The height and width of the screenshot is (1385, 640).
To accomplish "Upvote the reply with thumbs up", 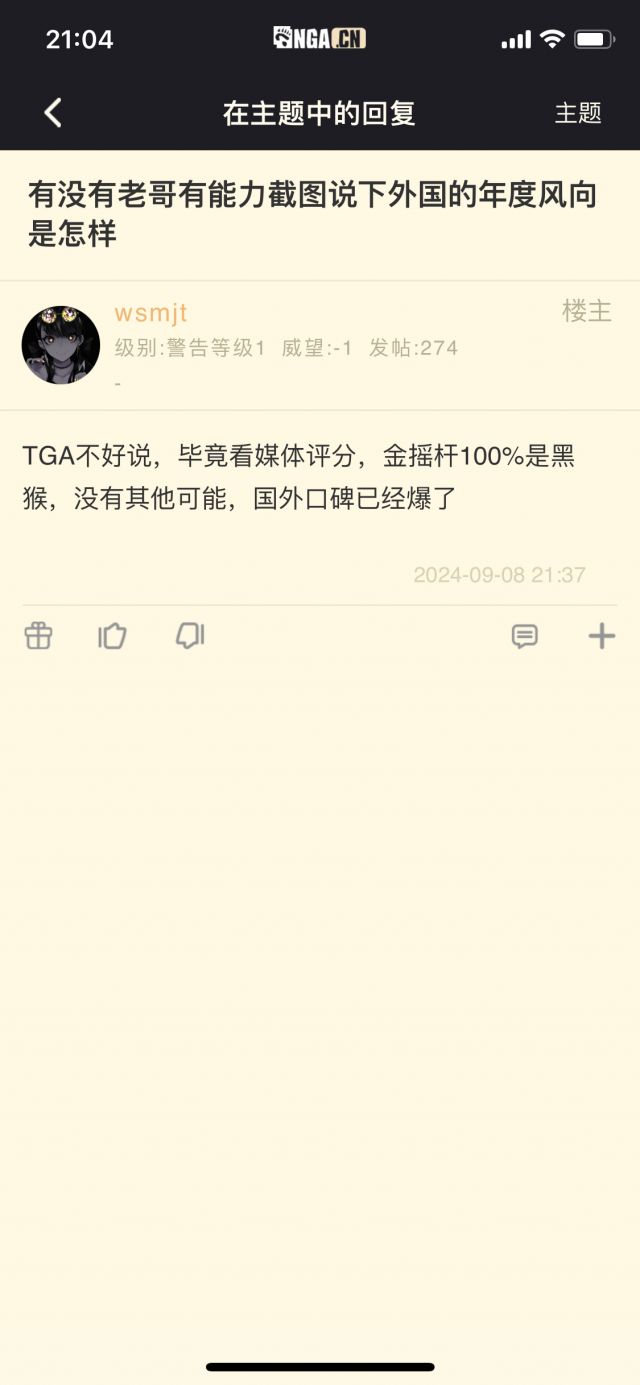I will click(112, 636).
